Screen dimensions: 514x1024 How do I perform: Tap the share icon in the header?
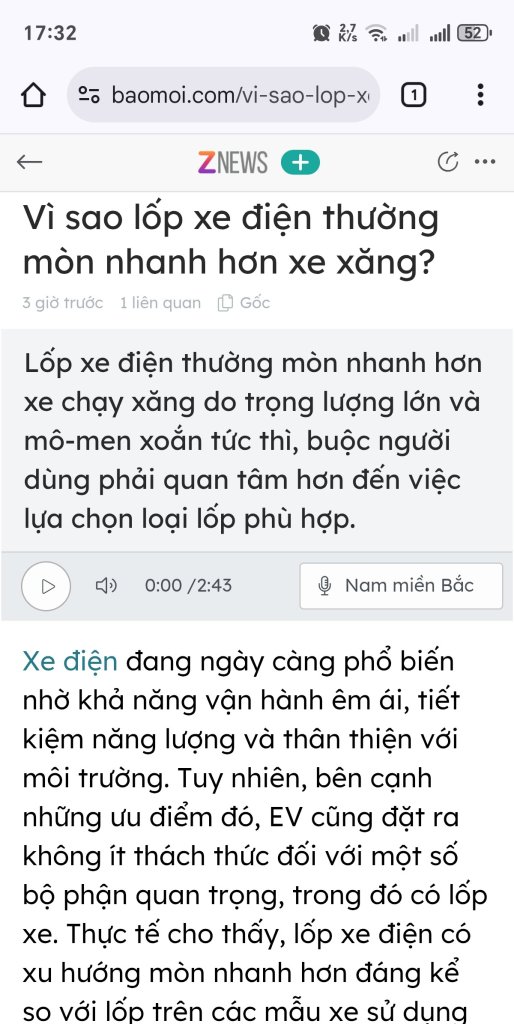447,162
